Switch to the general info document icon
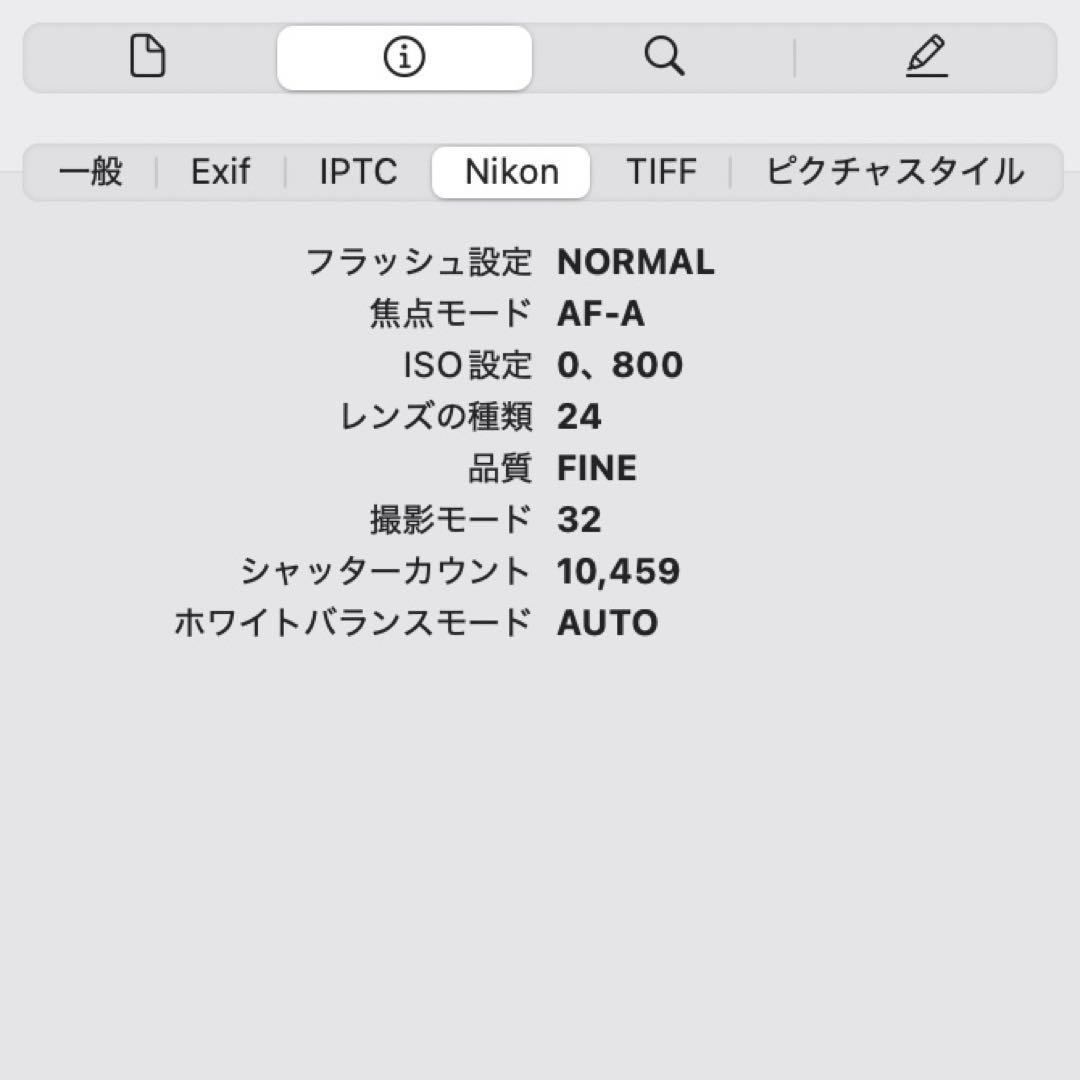Image resolution: width=1080 pixels, height=1080 pixels. (x=148, y=57)
